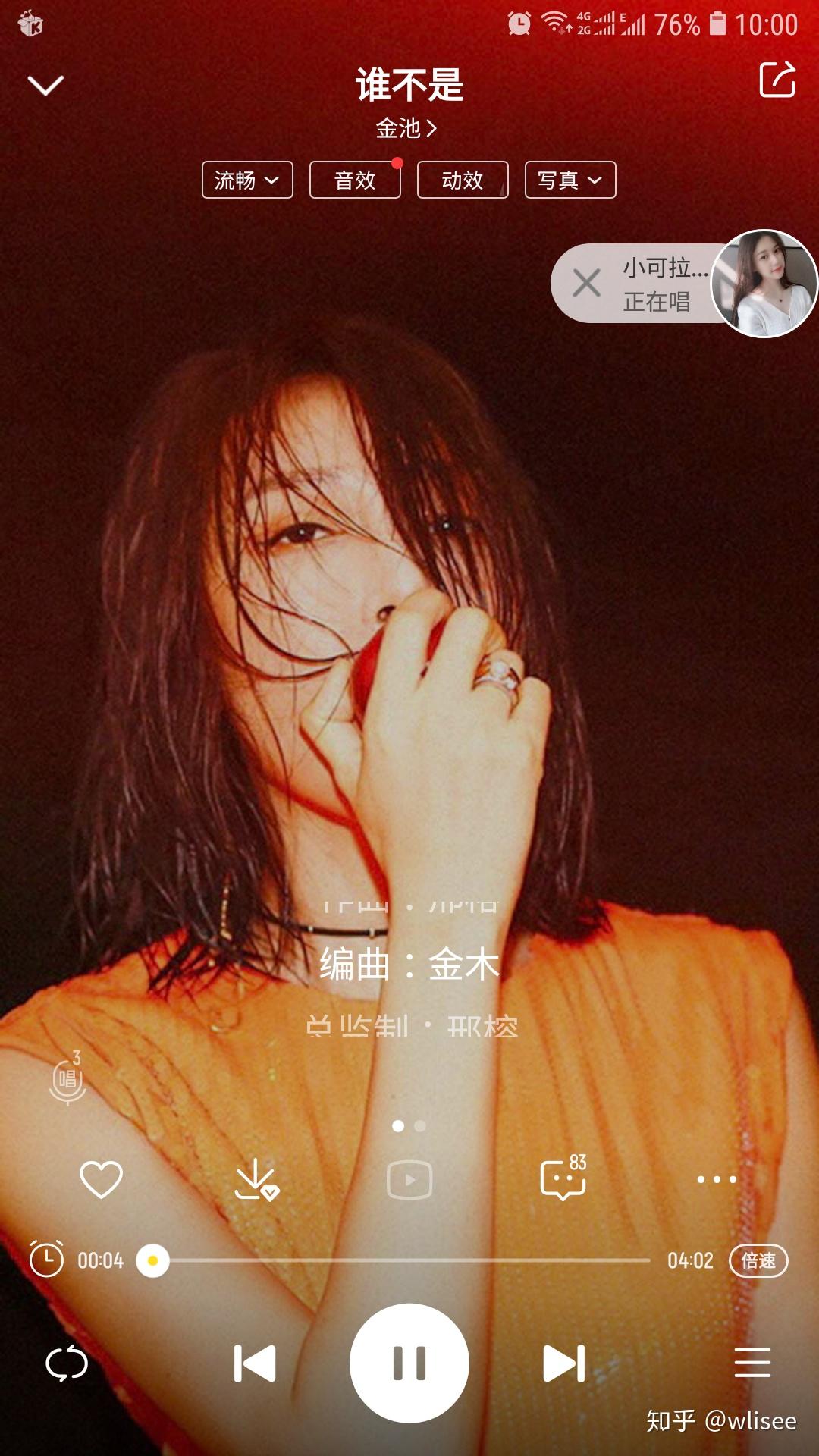The height and width of the screenshot is (1456, 819).
Task: Favorite the song with the heart icon
Action: (102, 1179)
